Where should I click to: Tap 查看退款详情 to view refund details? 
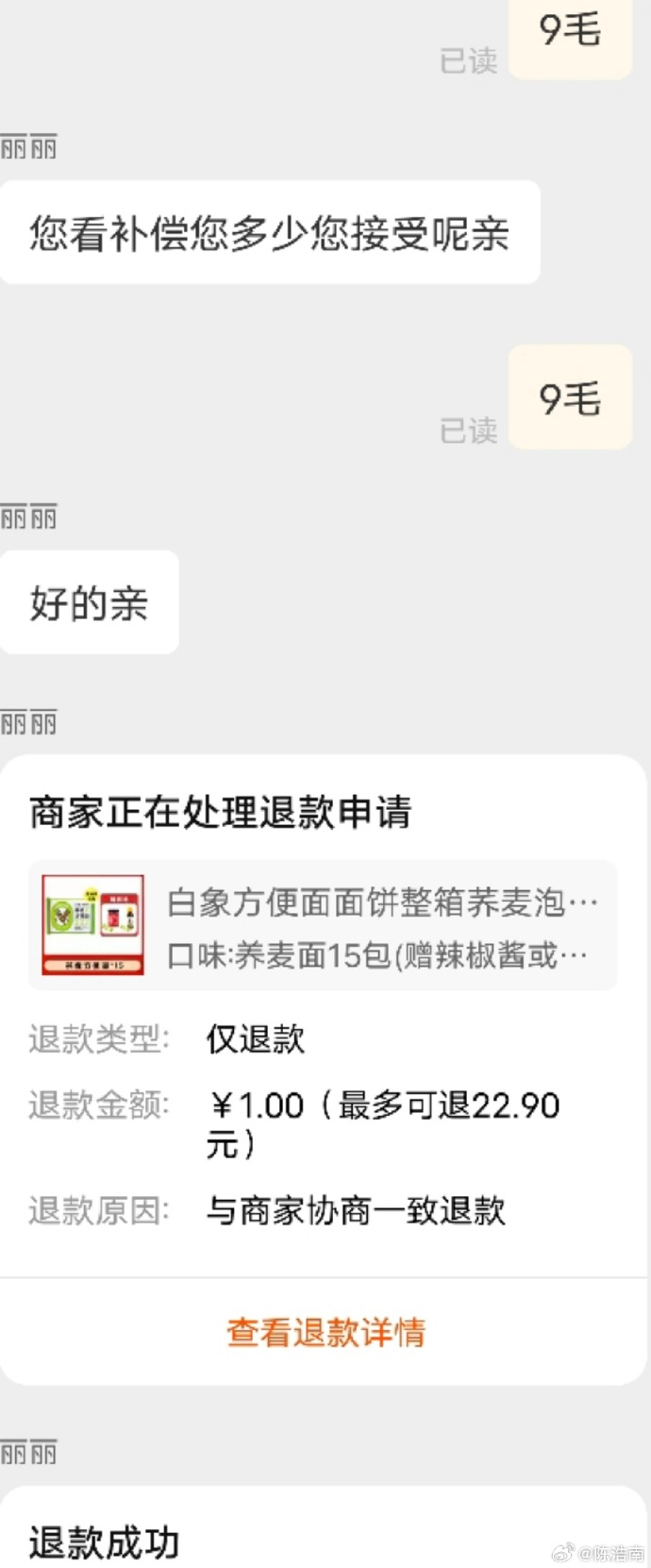(x=325, y=1332)
